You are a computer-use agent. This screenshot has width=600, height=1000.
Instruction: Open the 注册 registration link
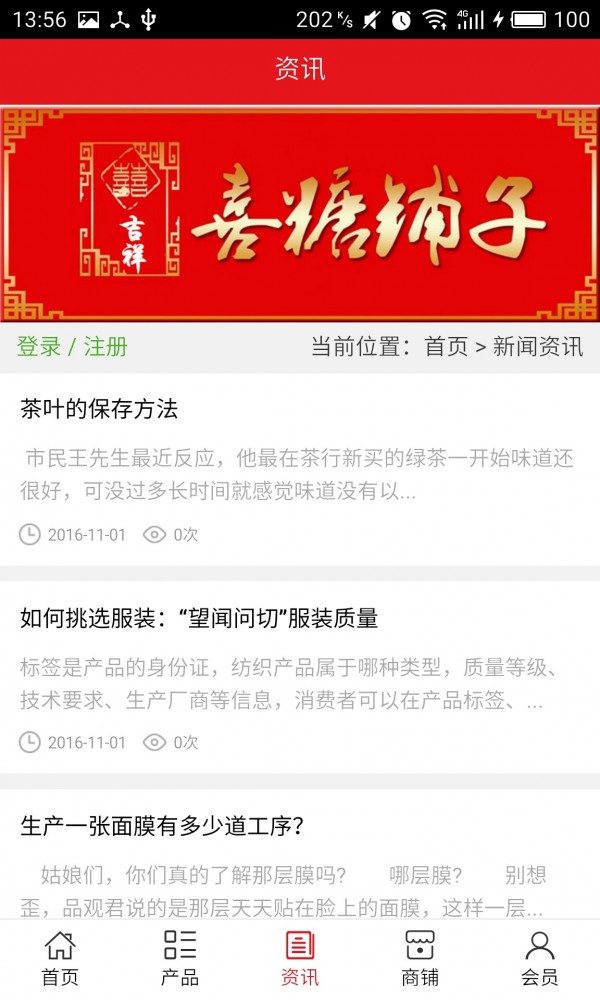[106, 347]
